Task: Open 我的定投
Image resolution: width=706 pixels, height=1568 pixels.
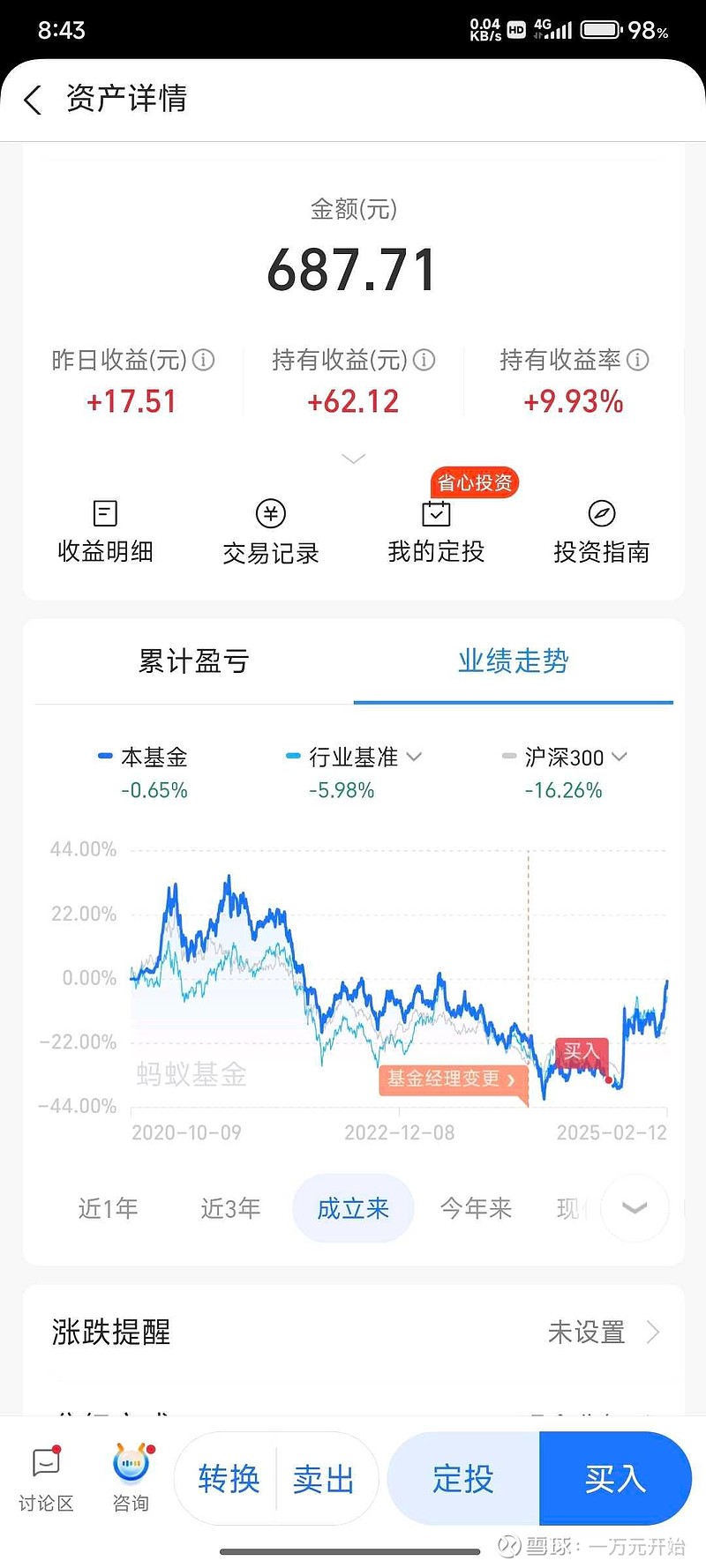Action: [x=436, y=532]
